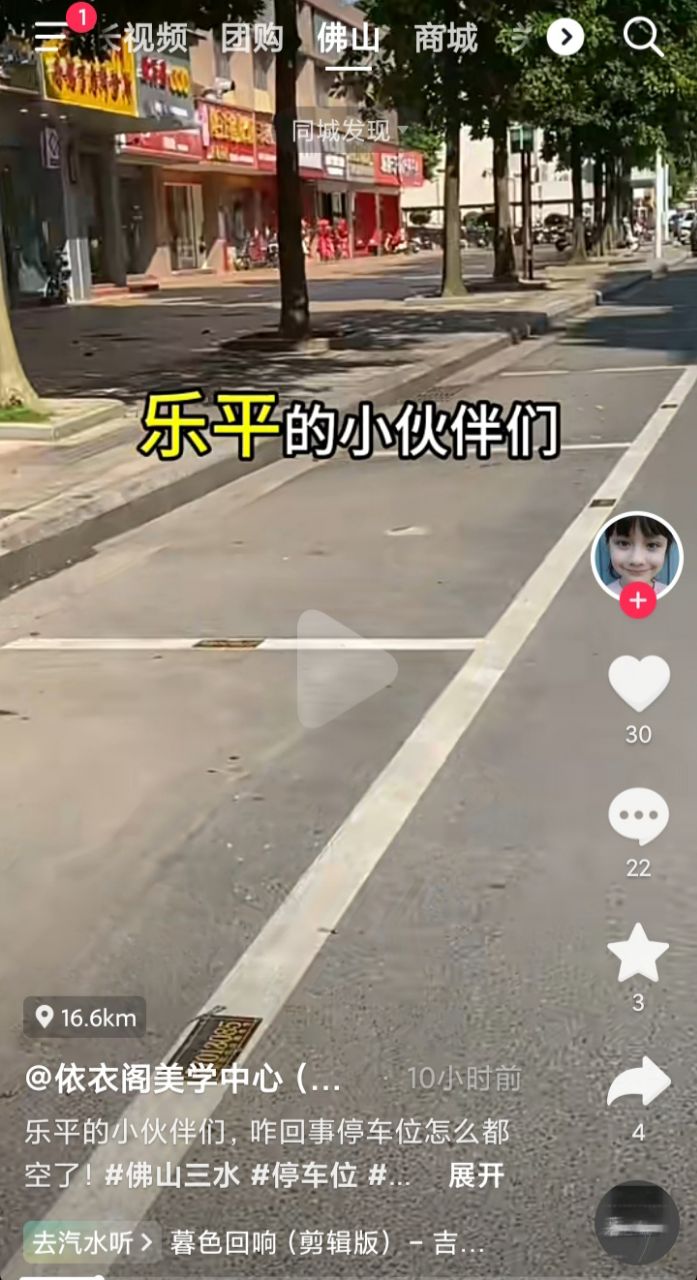Switch to the 佛山 tab
This screenshot has width=697, height=1280.
(x=348, y=38)
